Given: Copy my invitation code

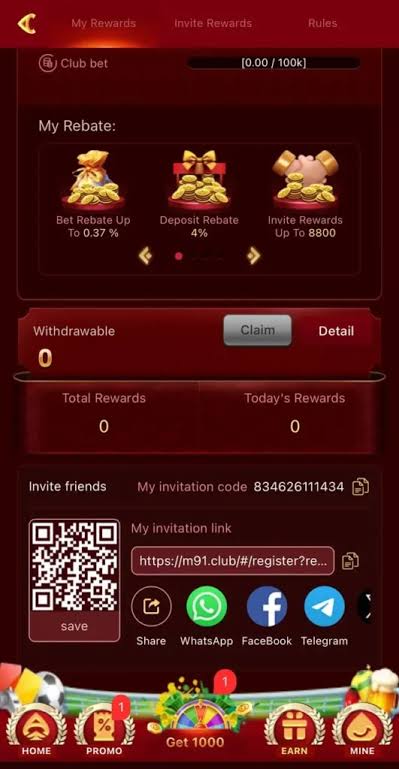Looking at the screenshot, I should (x=360, y=487).
